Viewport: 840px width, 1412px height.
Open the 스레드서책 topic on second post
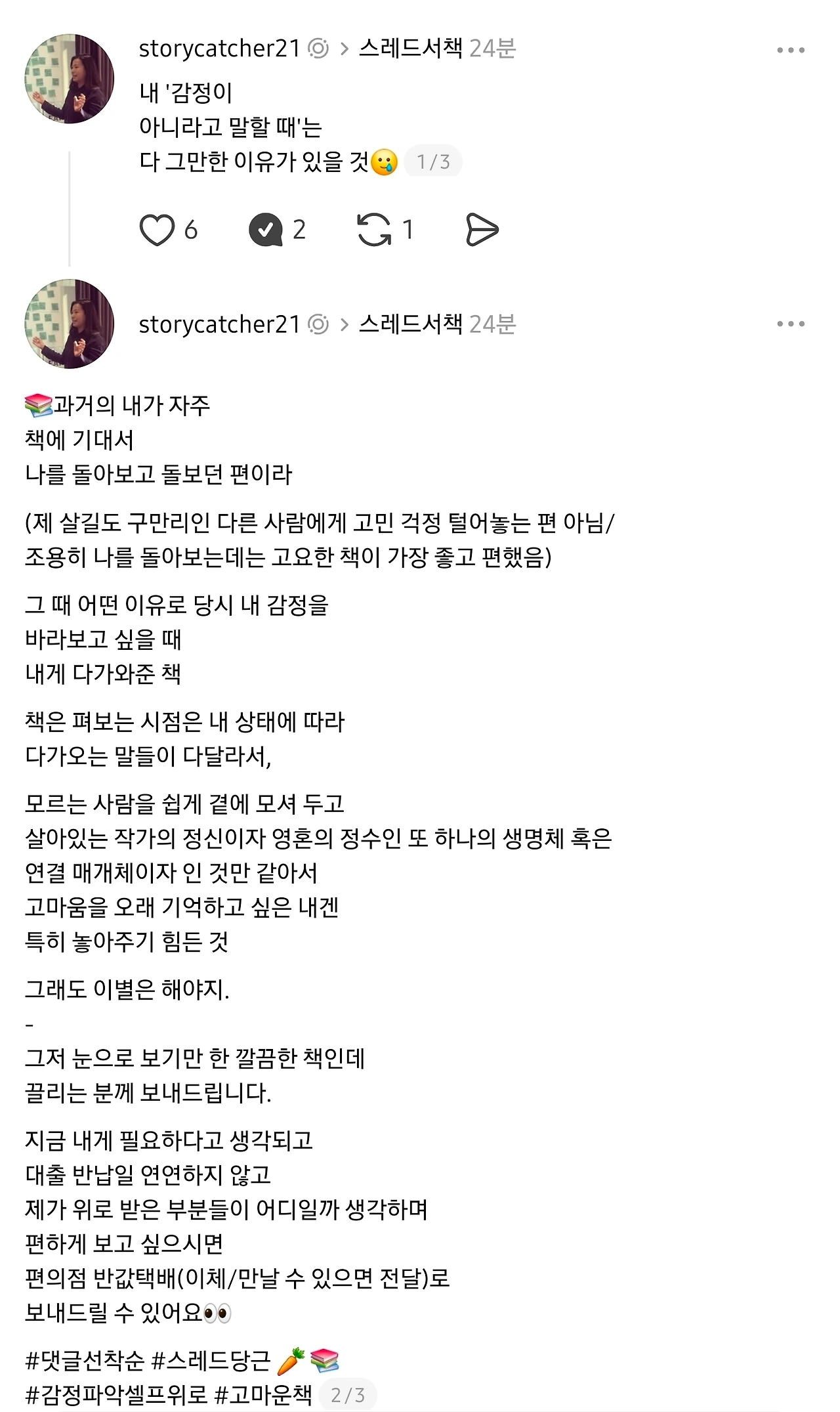411,324
